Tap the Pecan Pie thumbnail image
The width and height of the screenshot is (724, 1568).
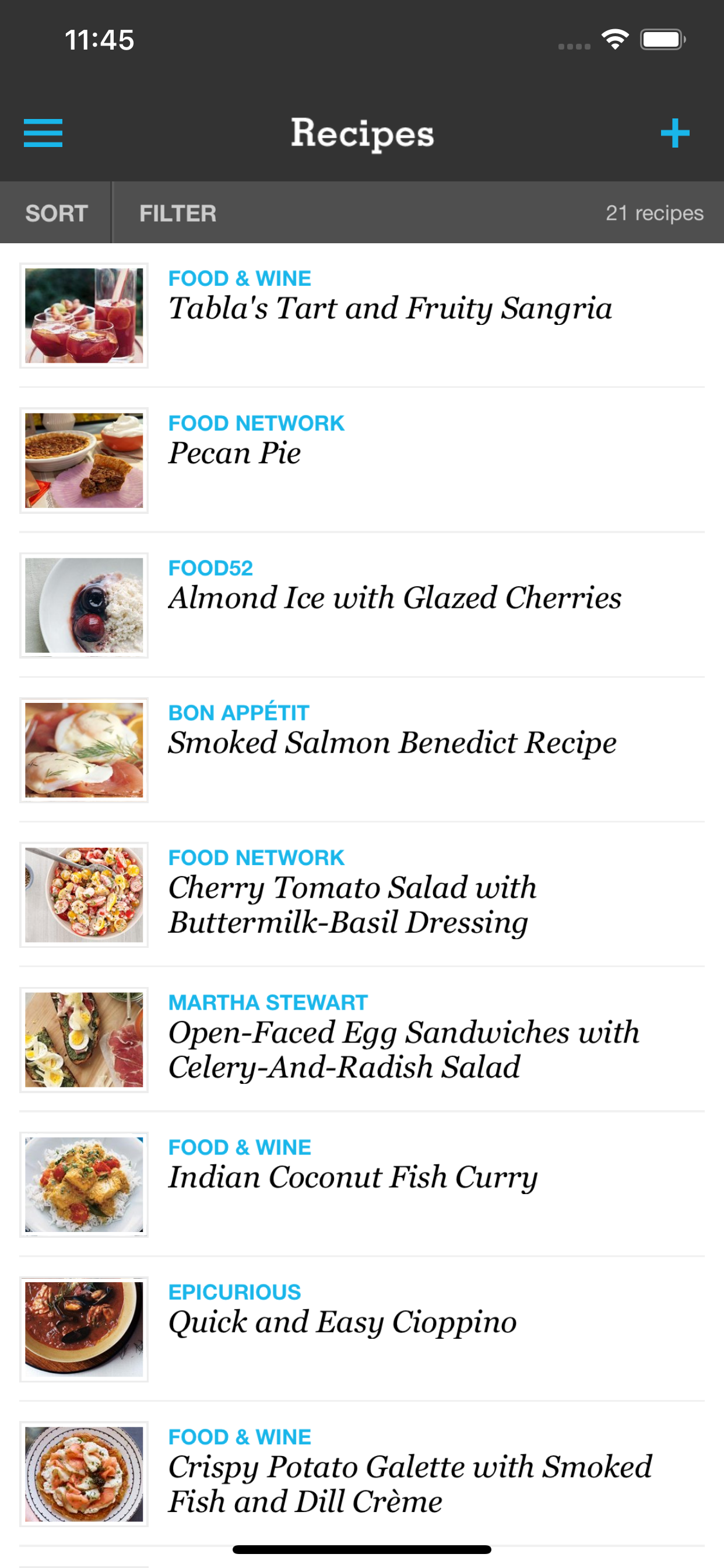[x=84, y=460]
